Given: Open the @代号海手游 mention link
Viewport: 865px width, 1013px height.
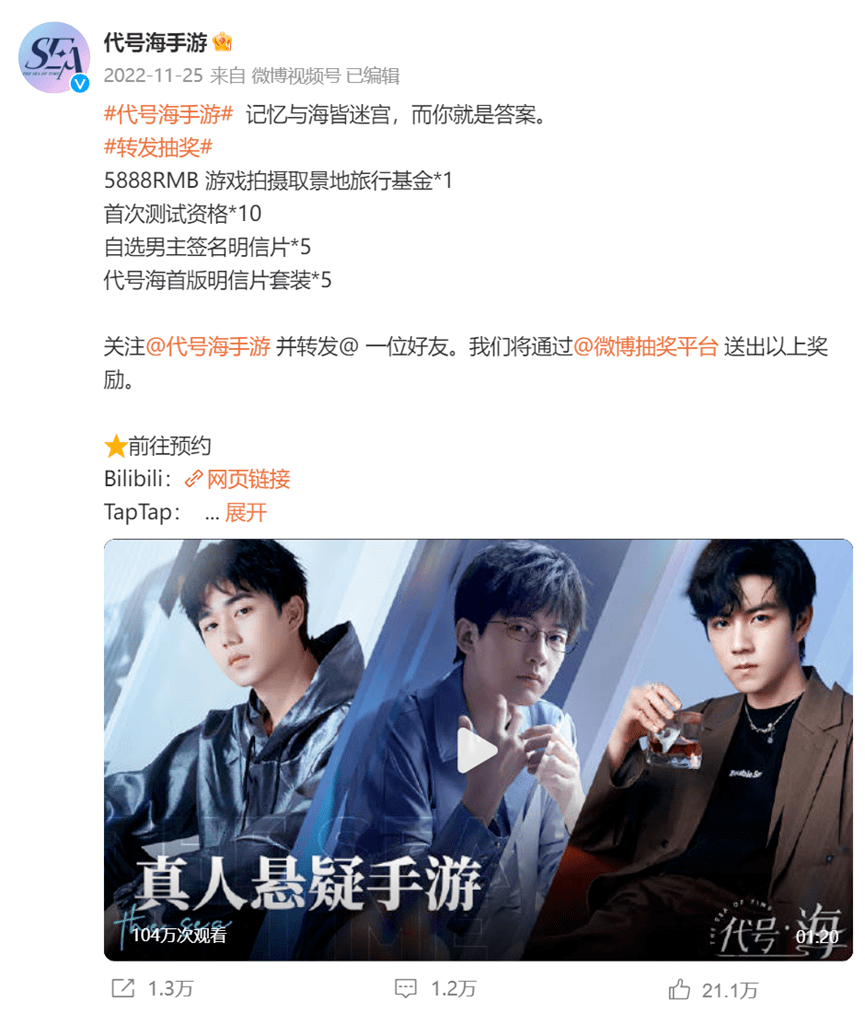Looking at the screenshot, I should pyautogui.click(x=208, y=347).
